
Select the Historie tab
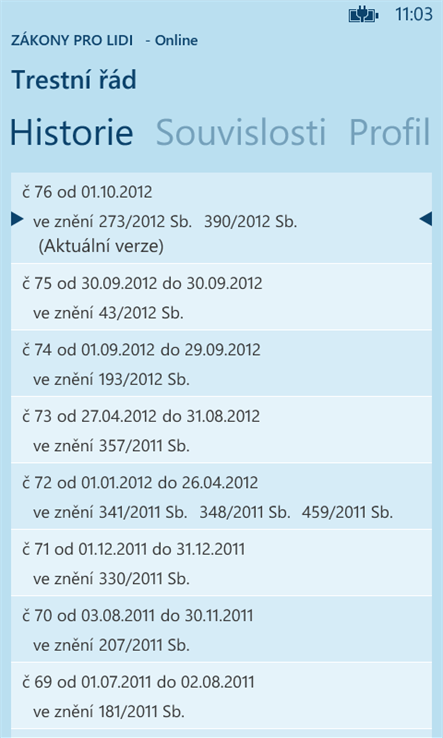(72, 133)
